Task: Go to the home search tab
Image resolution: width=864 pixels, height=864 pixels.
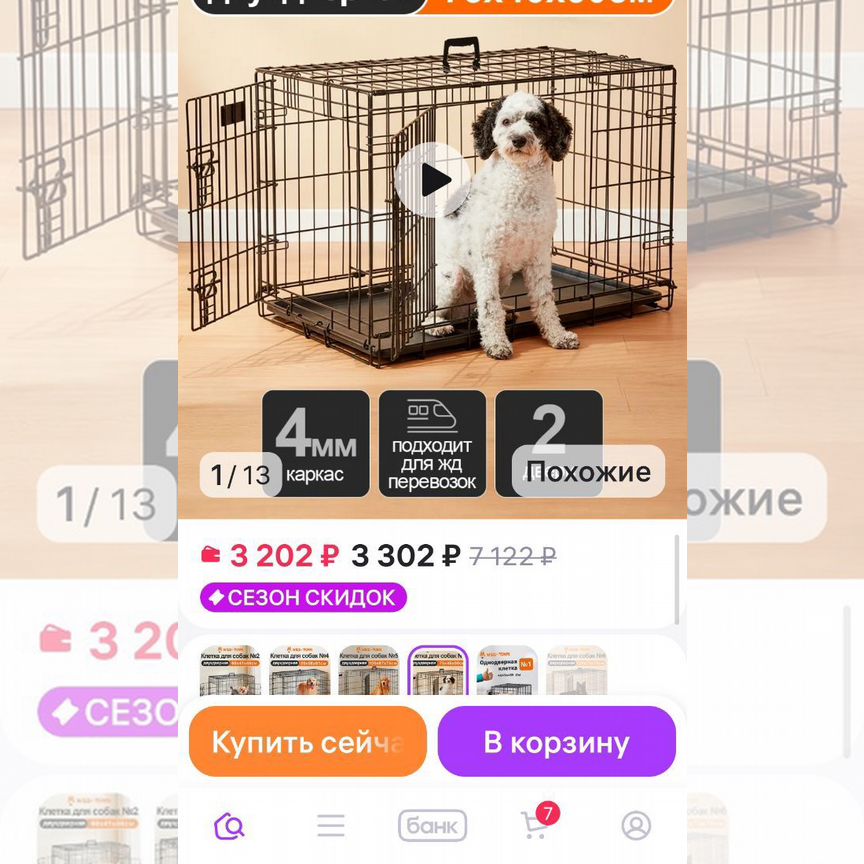Action: pyautogui.click(x=230, y=825)
